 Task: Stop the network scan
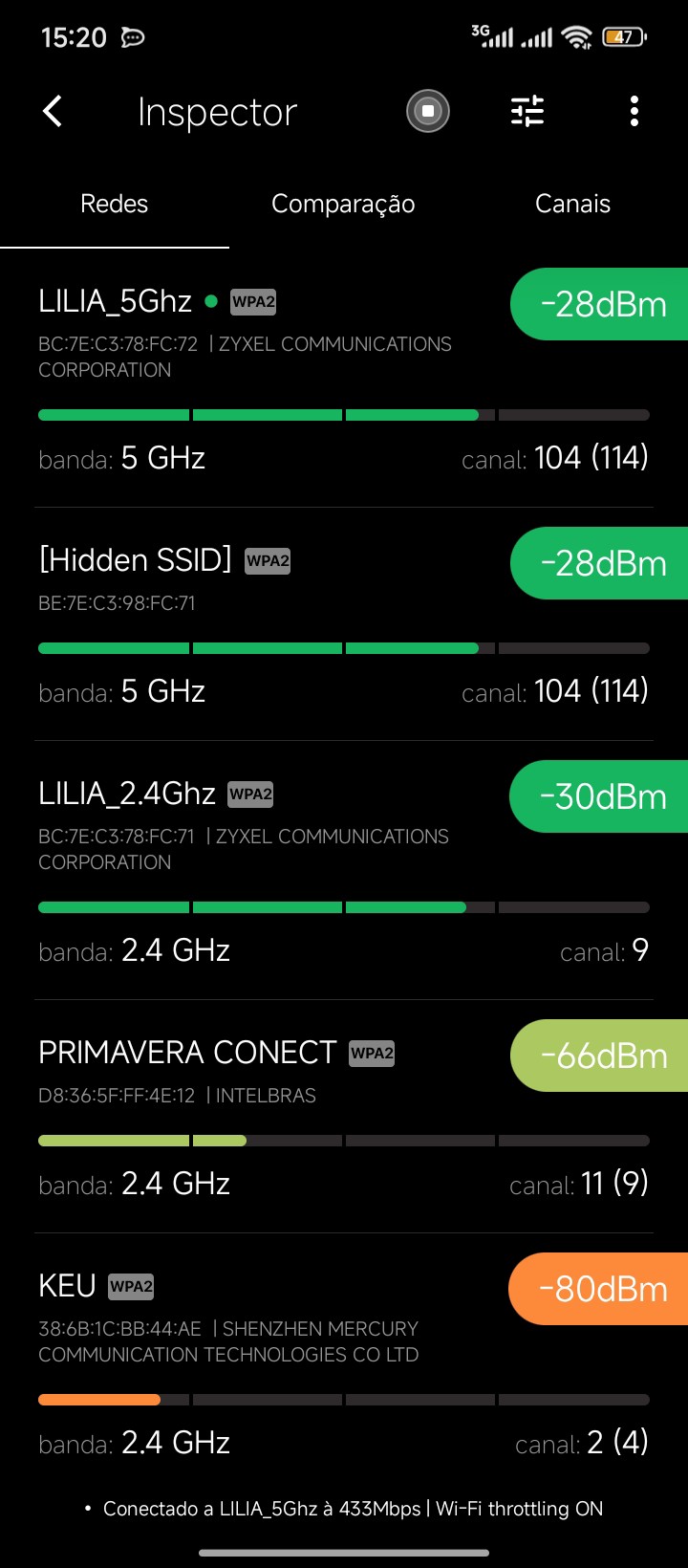[428, 112]
